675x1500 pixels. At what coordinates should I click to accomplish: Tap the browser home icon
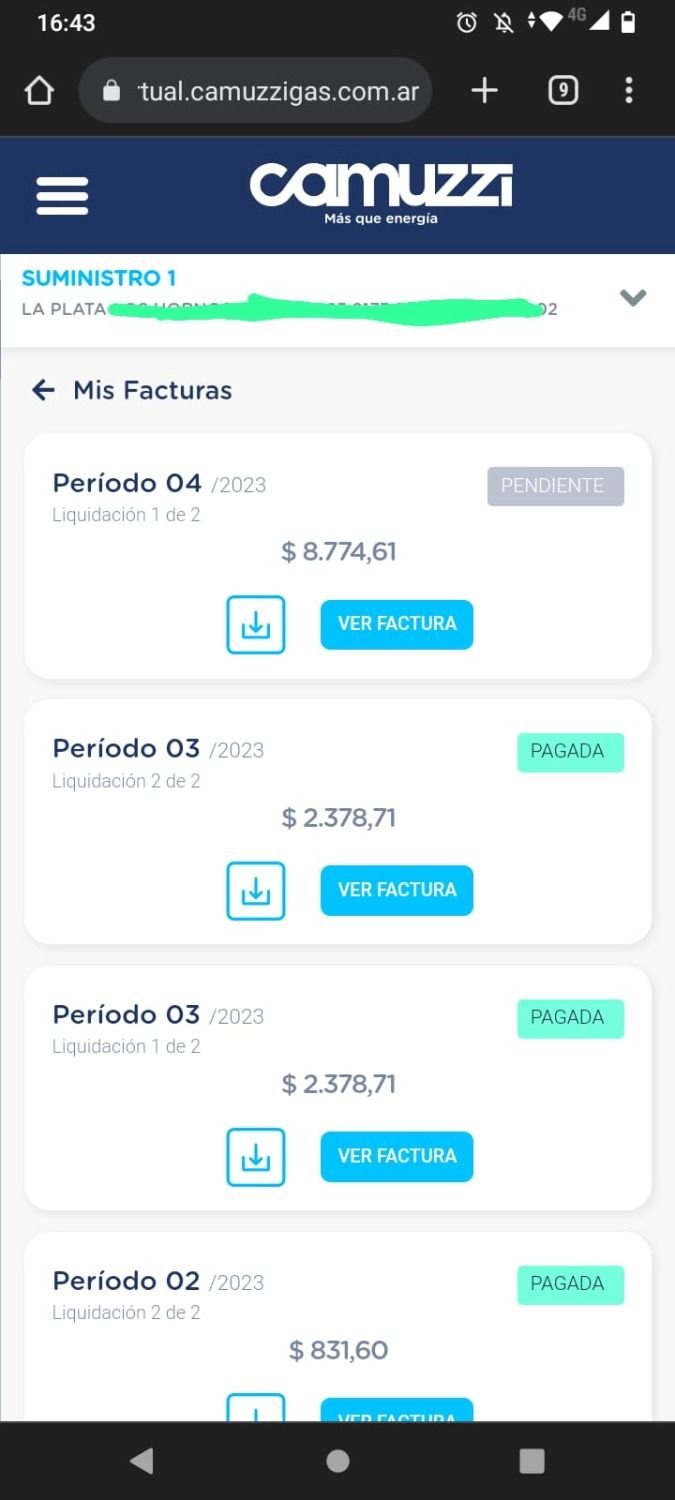[39, 91]
